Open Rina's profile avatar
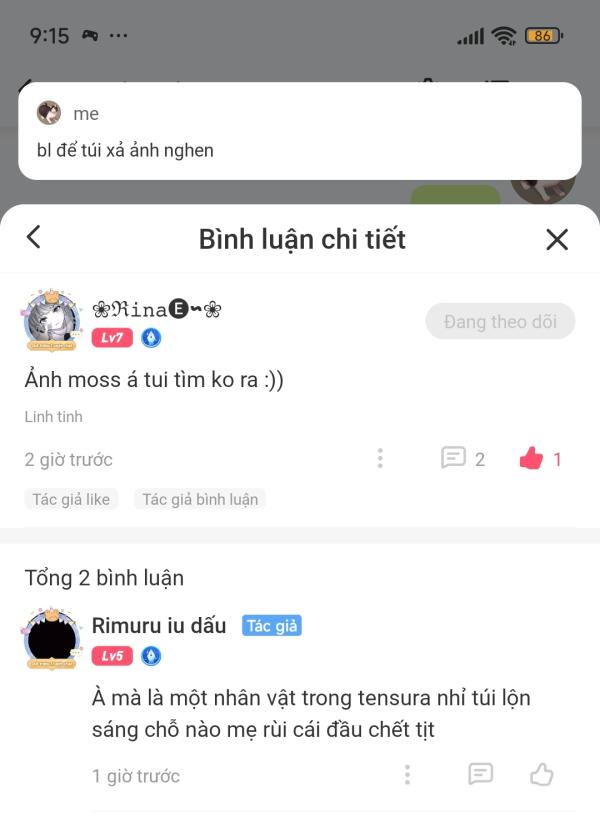This screenshot has height=818, width=600. pyautogui.click(x=51, y=322)
